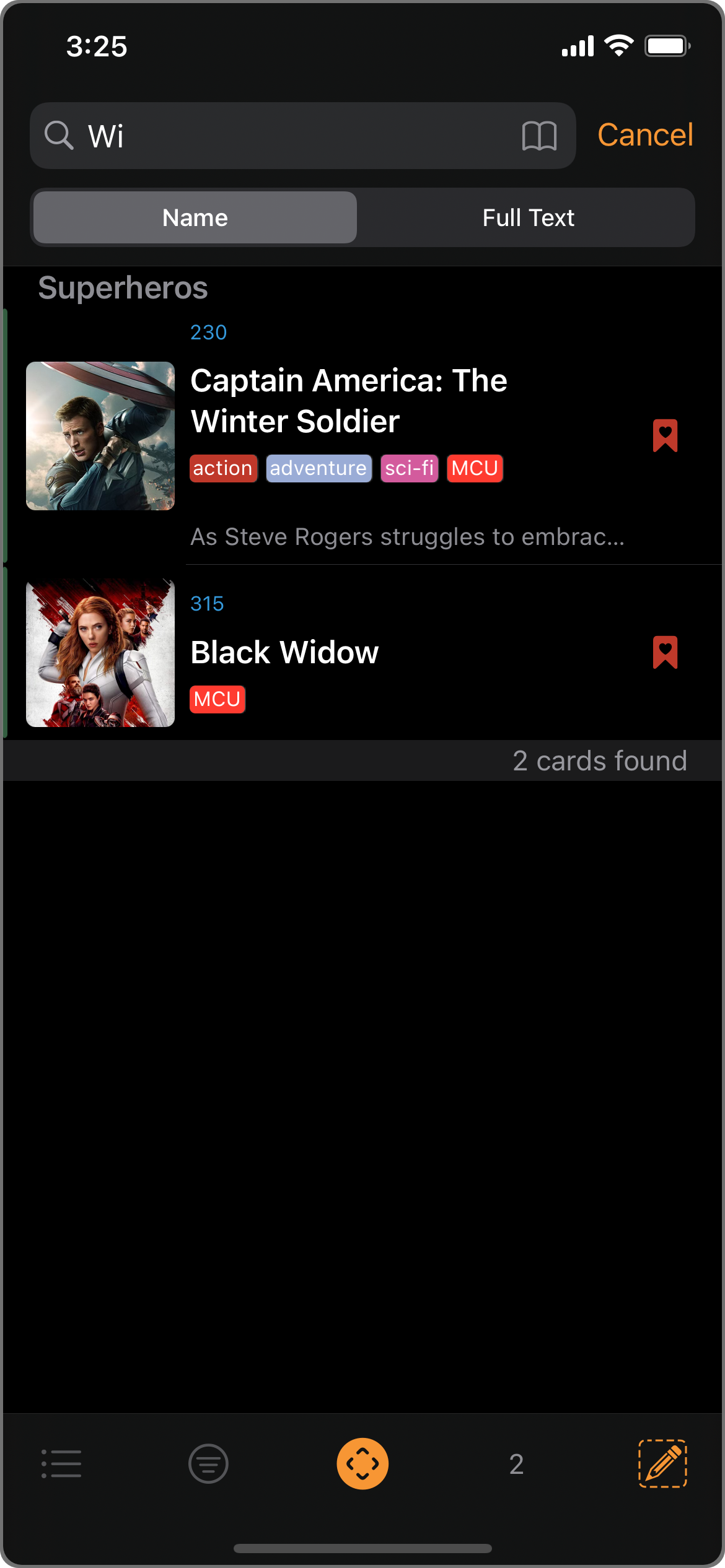The image size is (725, 1568).
Task: Tap the card count '2' in toolbar
Action: coord(516,1464)
